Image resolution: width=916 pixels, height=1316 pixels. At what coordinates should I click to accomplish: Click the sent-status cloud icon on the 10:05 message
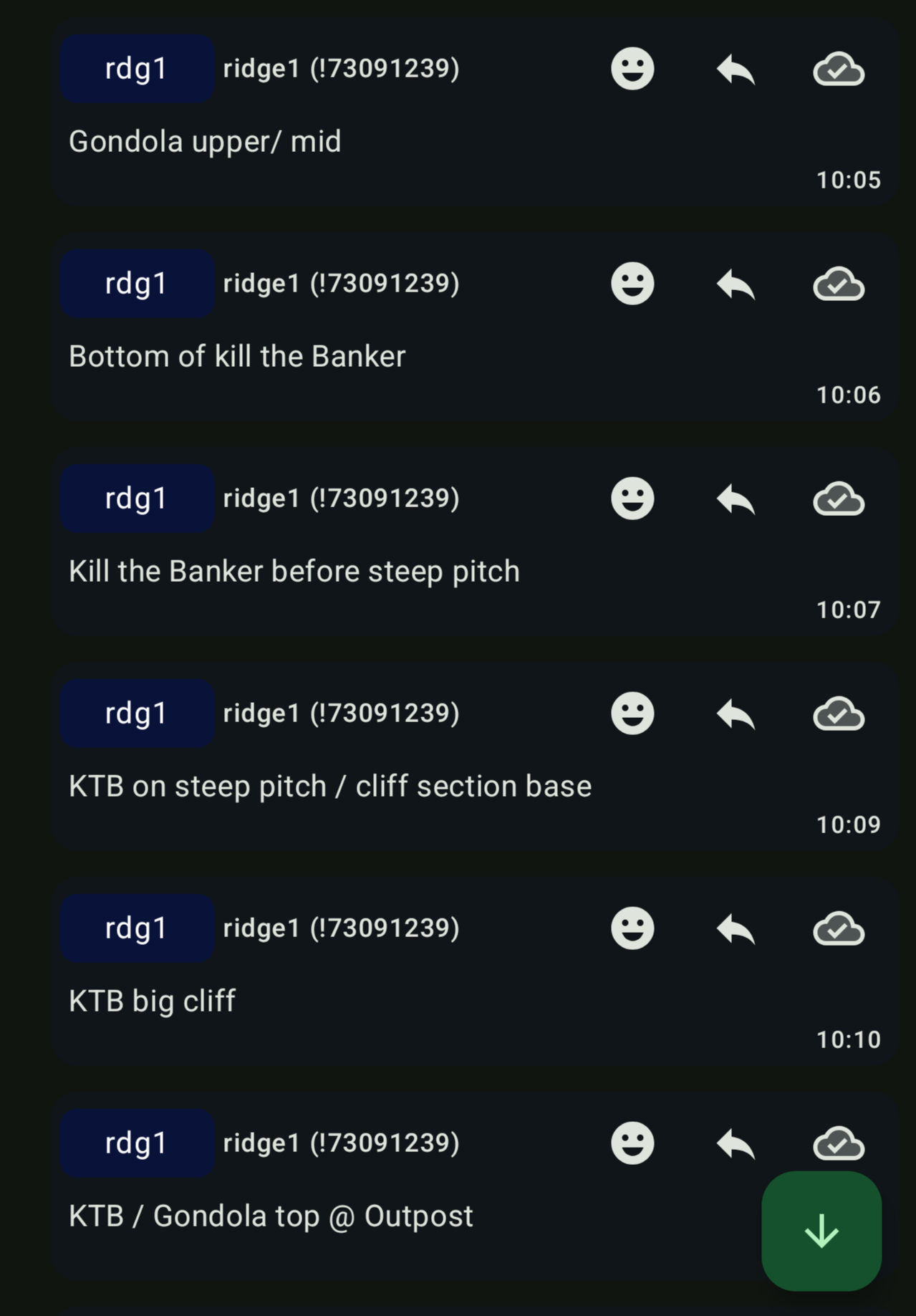839,68
